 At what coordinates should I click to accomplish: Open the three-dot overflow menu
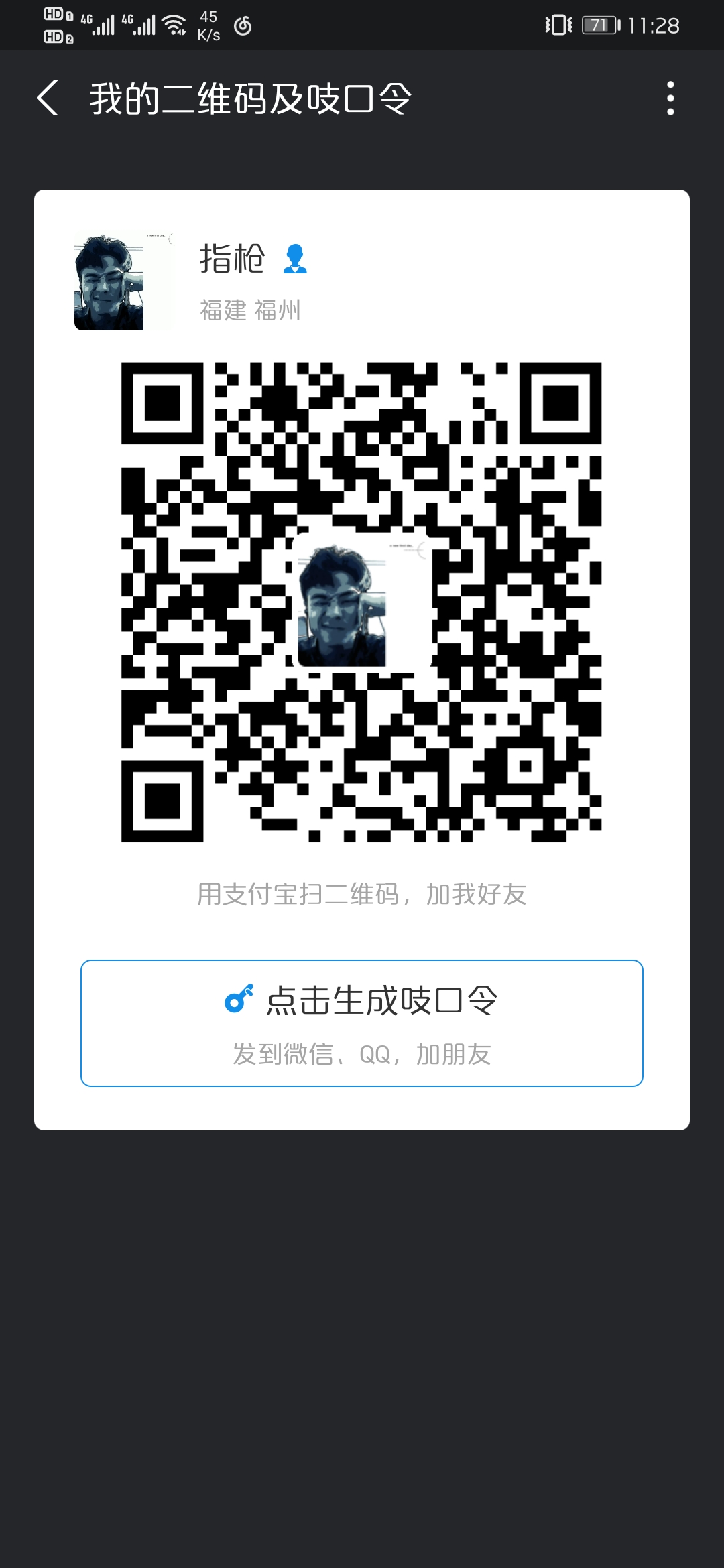[670, 97]
